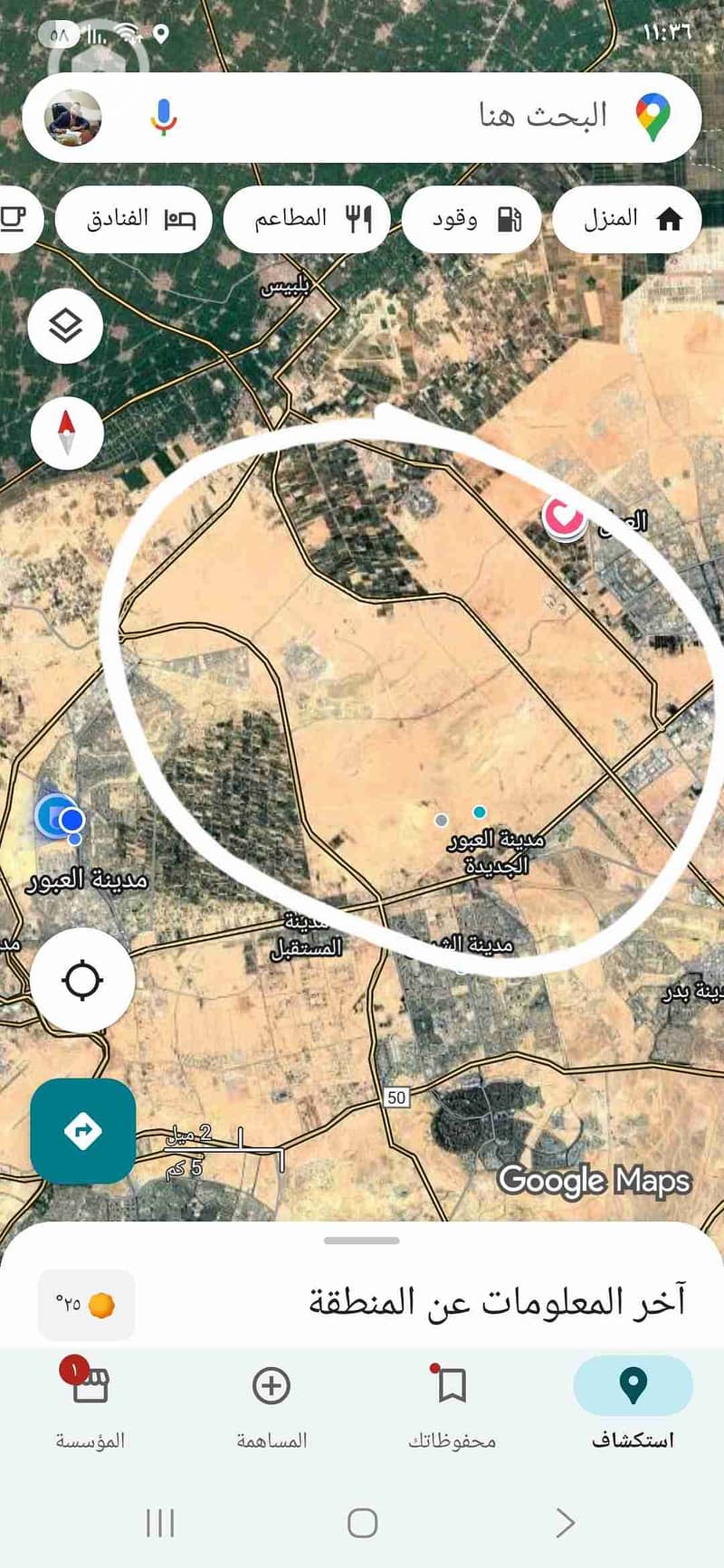Tap inside the البحث هنا search field
Screen dimensions: 724x1568
click(x=407, y=116)
